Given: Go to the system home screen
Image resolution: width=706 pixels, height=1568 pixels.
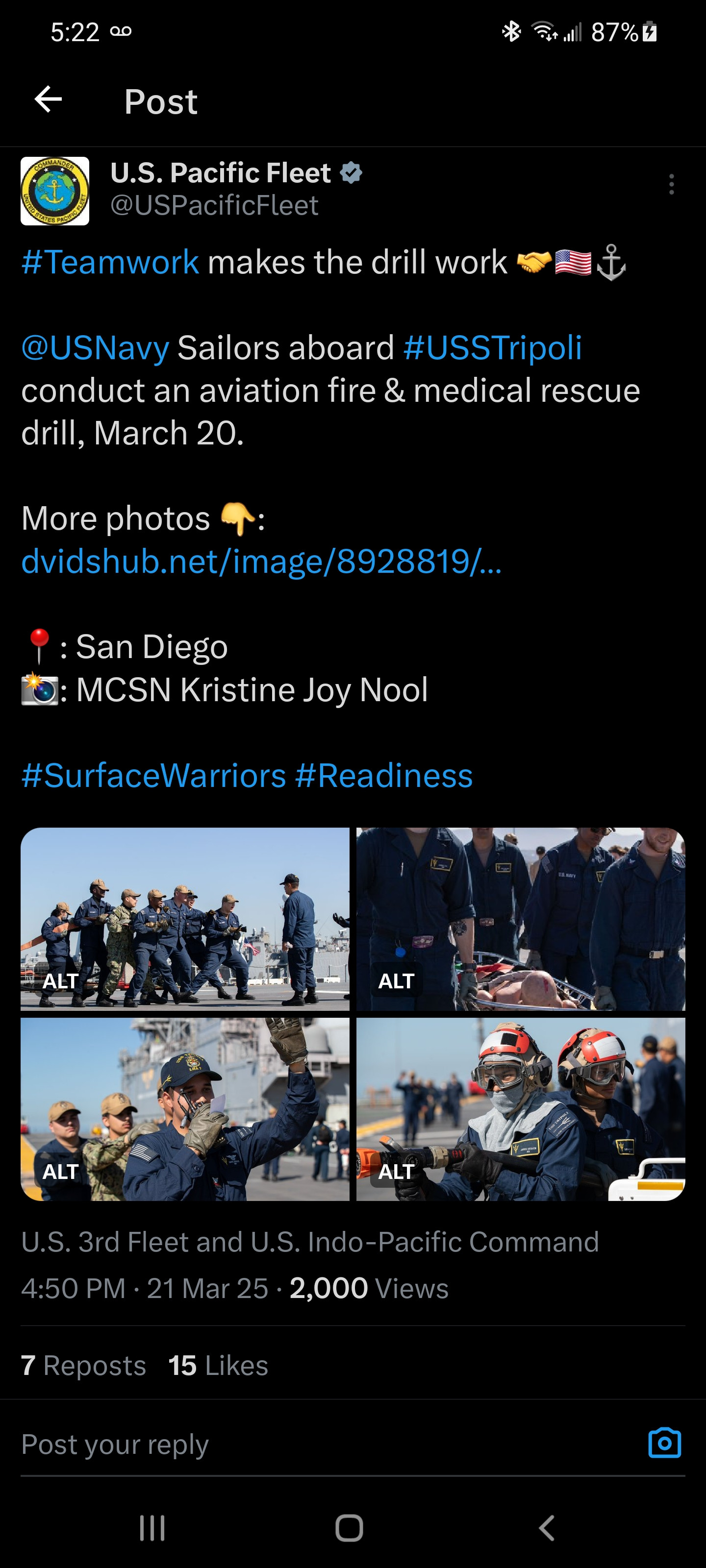Looking at the screenshot, I should (349, 1527).
